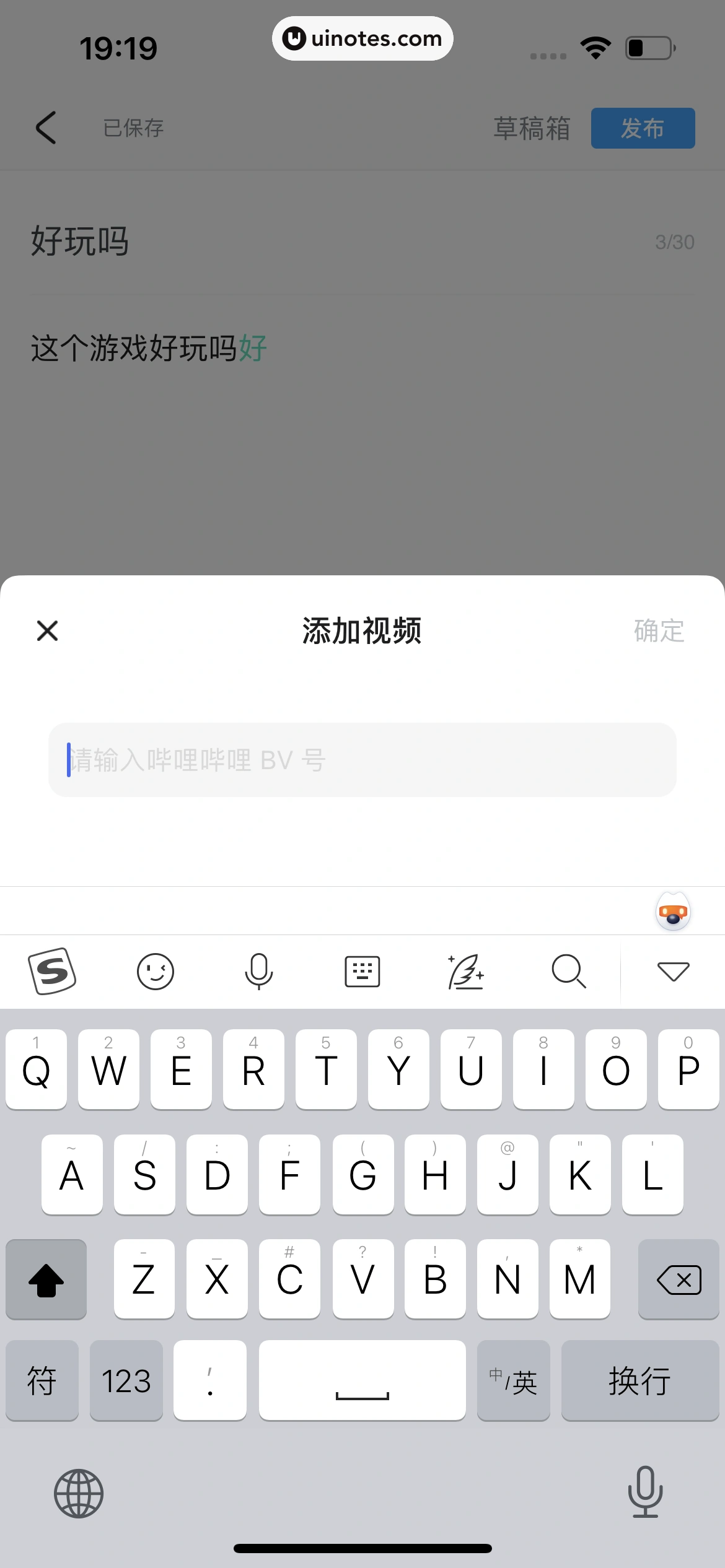Tap the robot assistant icon above keyboard
The image size is (725, 1568).
coord(673,912)
